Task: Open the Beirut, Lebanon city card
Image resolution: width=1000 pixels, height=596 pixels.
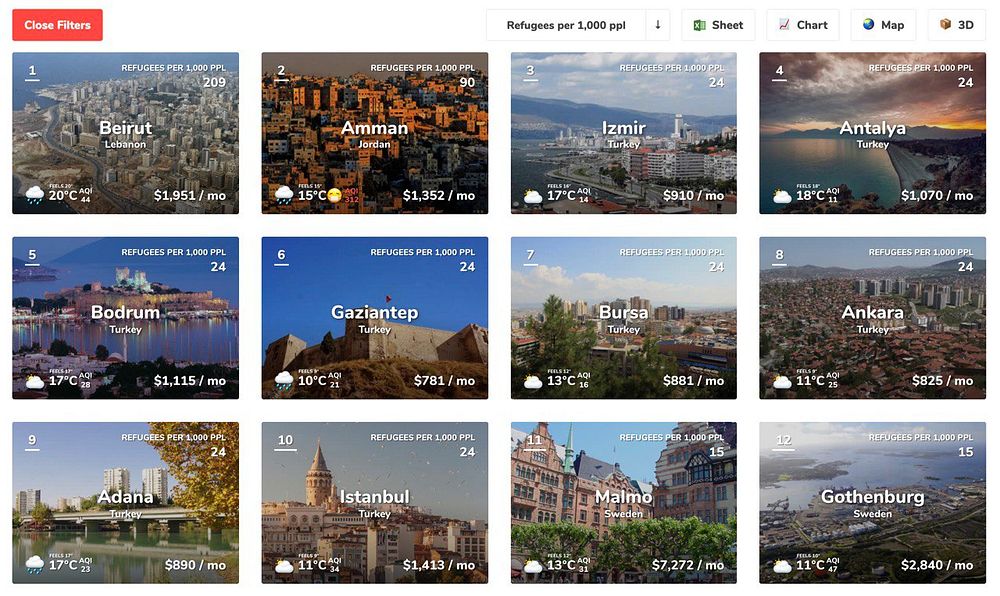Action: (x=125, y=133)
